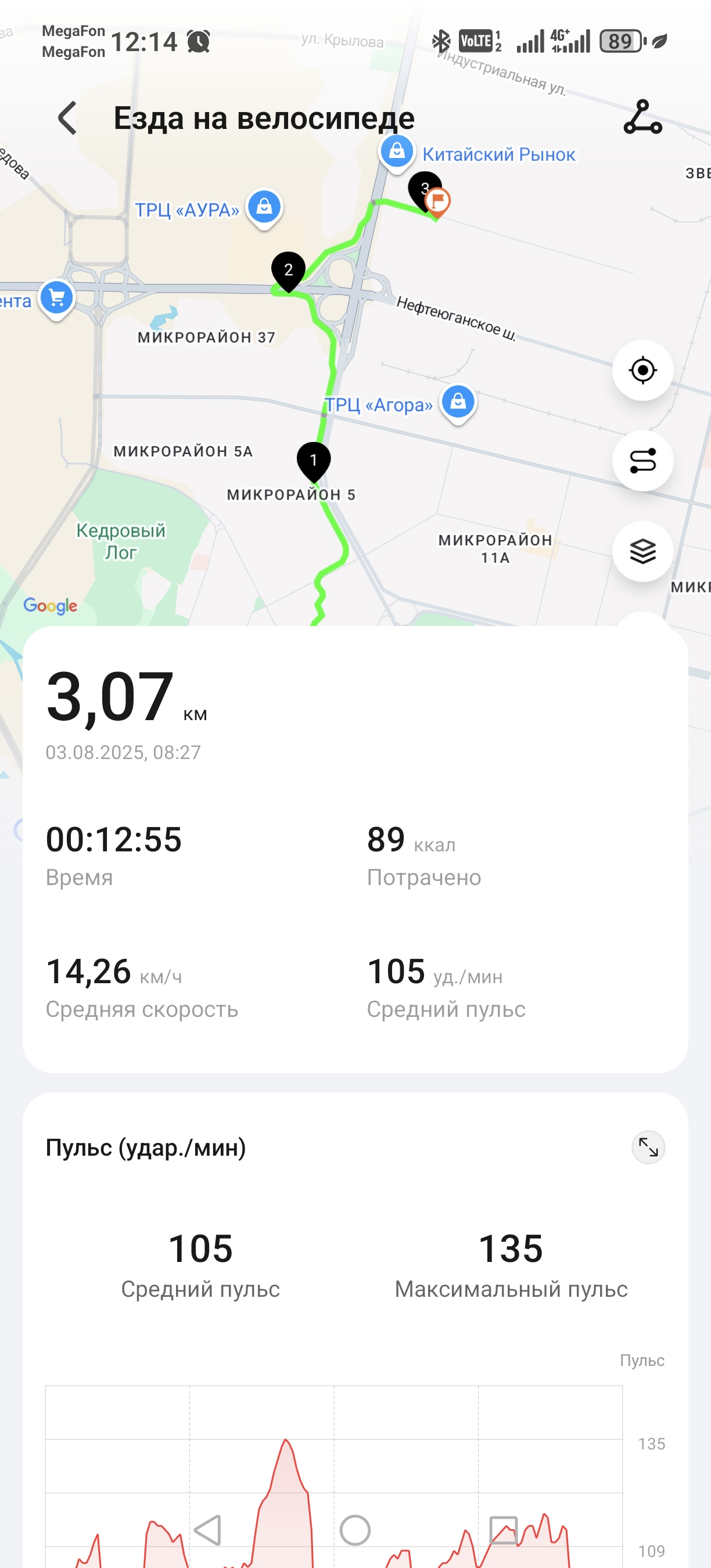Tap kilometer marker 1 on the route
711x1568 pixels.
pos(314,462)
